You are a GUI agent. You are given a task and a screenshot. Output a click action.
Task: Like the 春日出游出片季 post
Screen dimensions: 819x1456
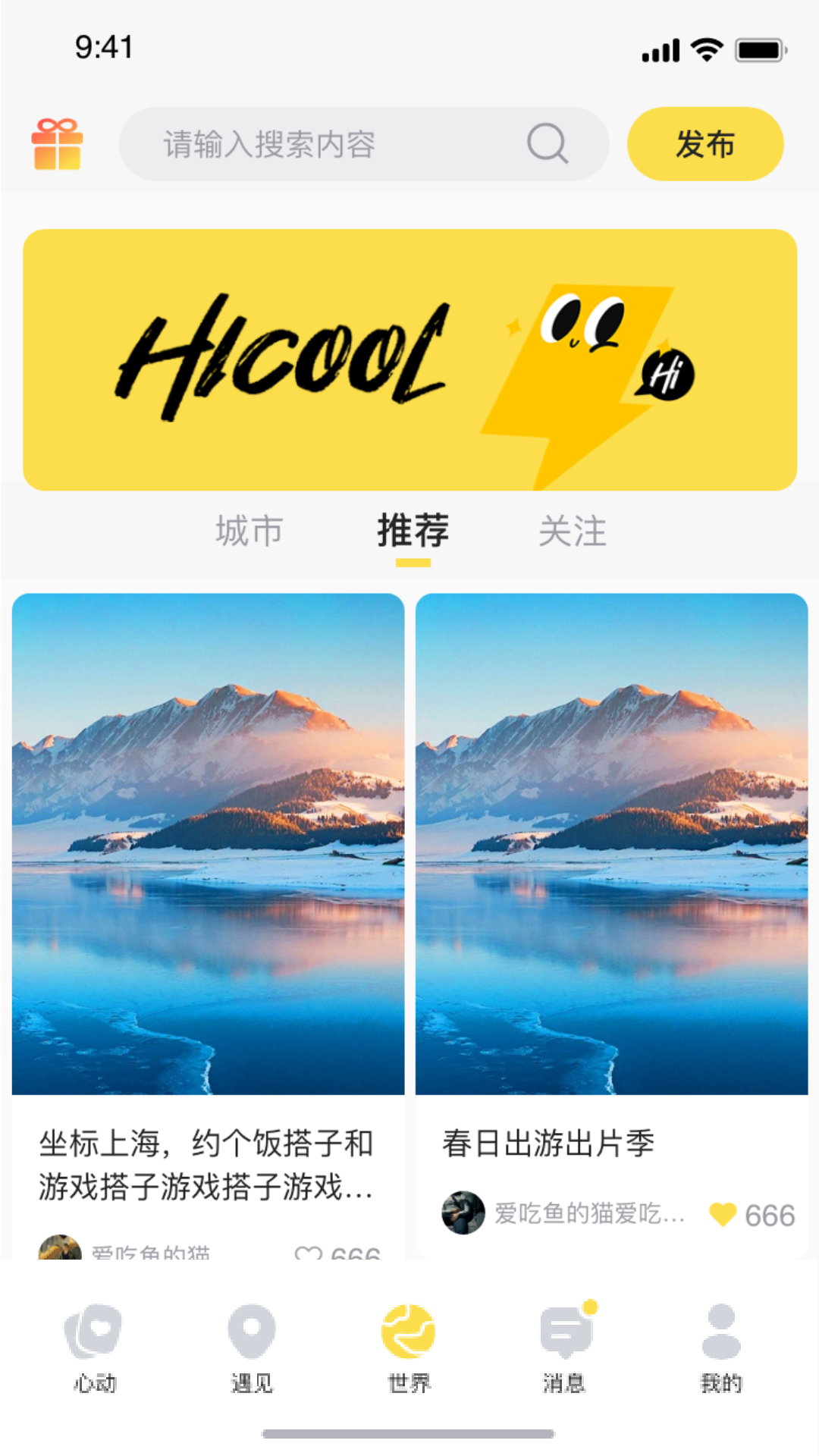pos(723,1214)
